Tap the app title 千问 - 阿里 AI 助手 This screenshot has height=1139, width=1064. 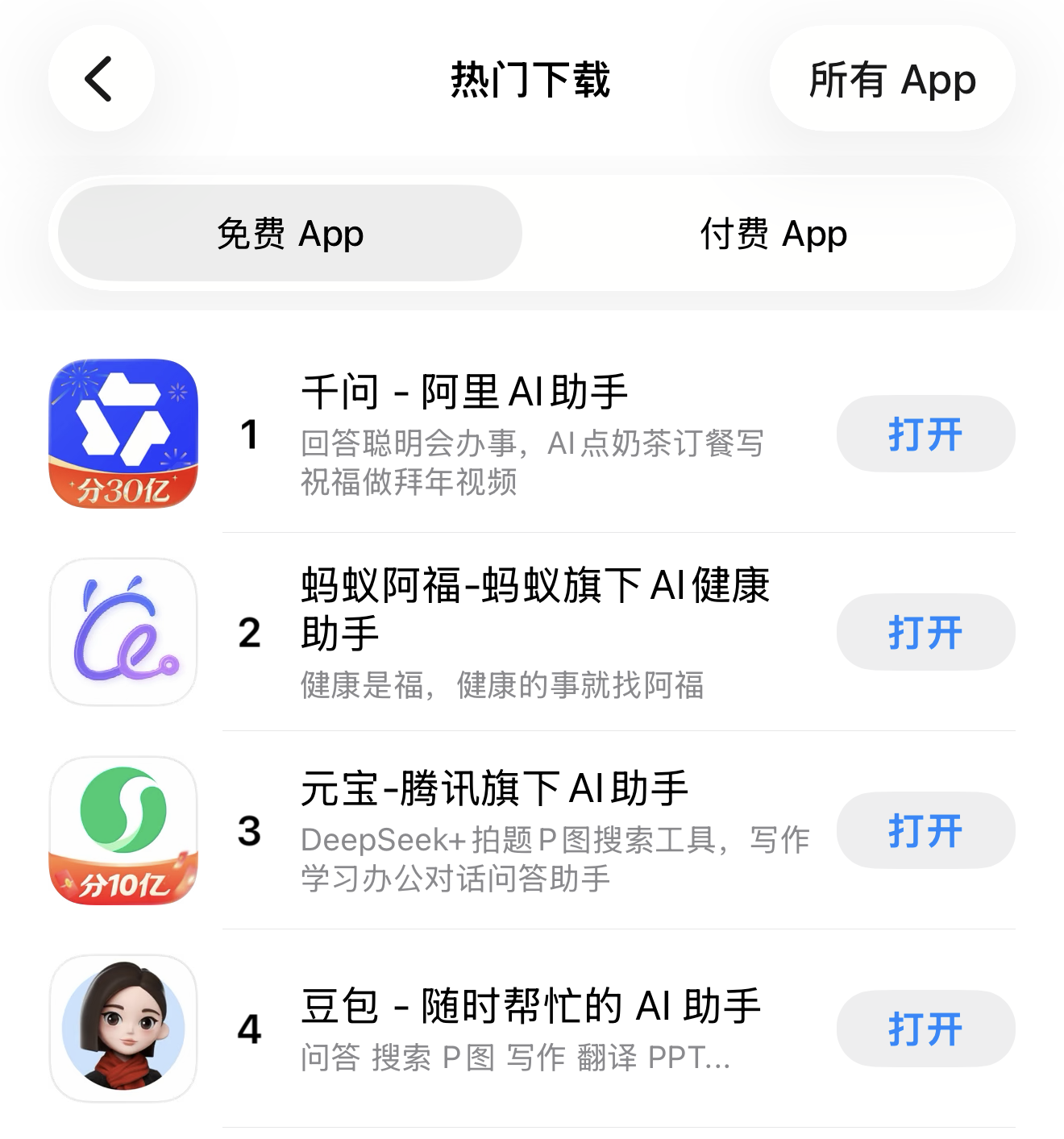tap(468, 393)
